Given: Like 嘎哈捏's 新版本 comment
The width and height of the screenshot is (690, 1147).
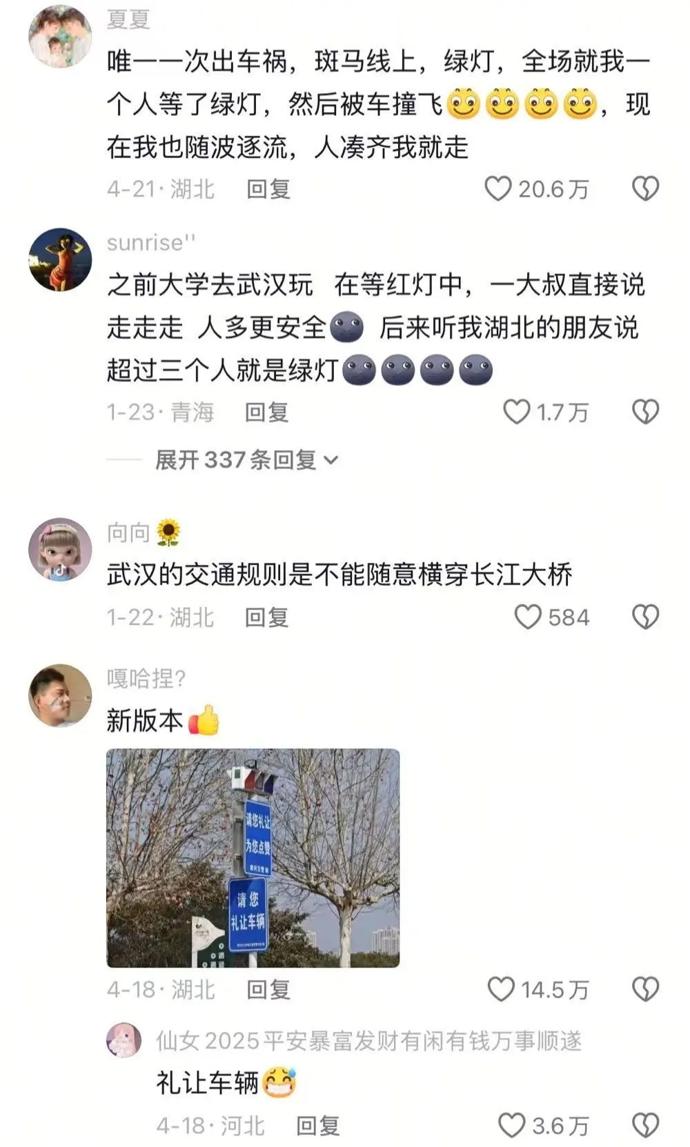Looking at the screenshot, I should coord(501,990).
